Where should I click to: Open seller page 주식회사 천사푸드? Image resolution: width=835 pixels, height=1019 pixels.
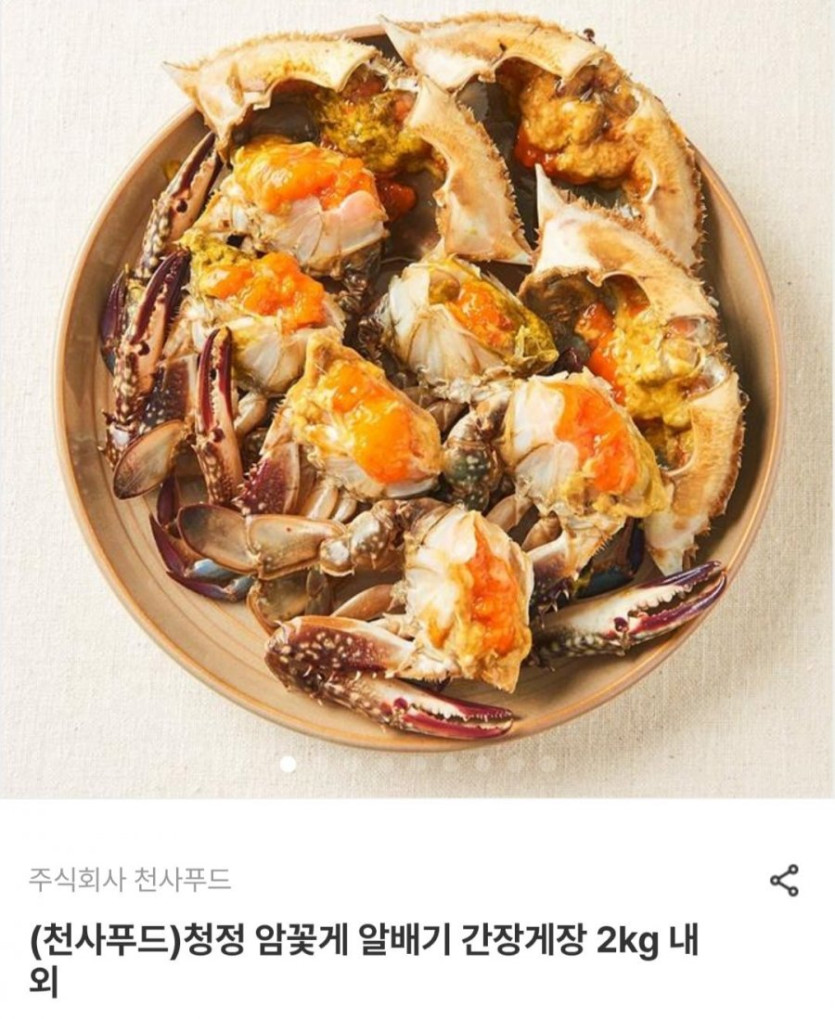(x=131, y=880)
